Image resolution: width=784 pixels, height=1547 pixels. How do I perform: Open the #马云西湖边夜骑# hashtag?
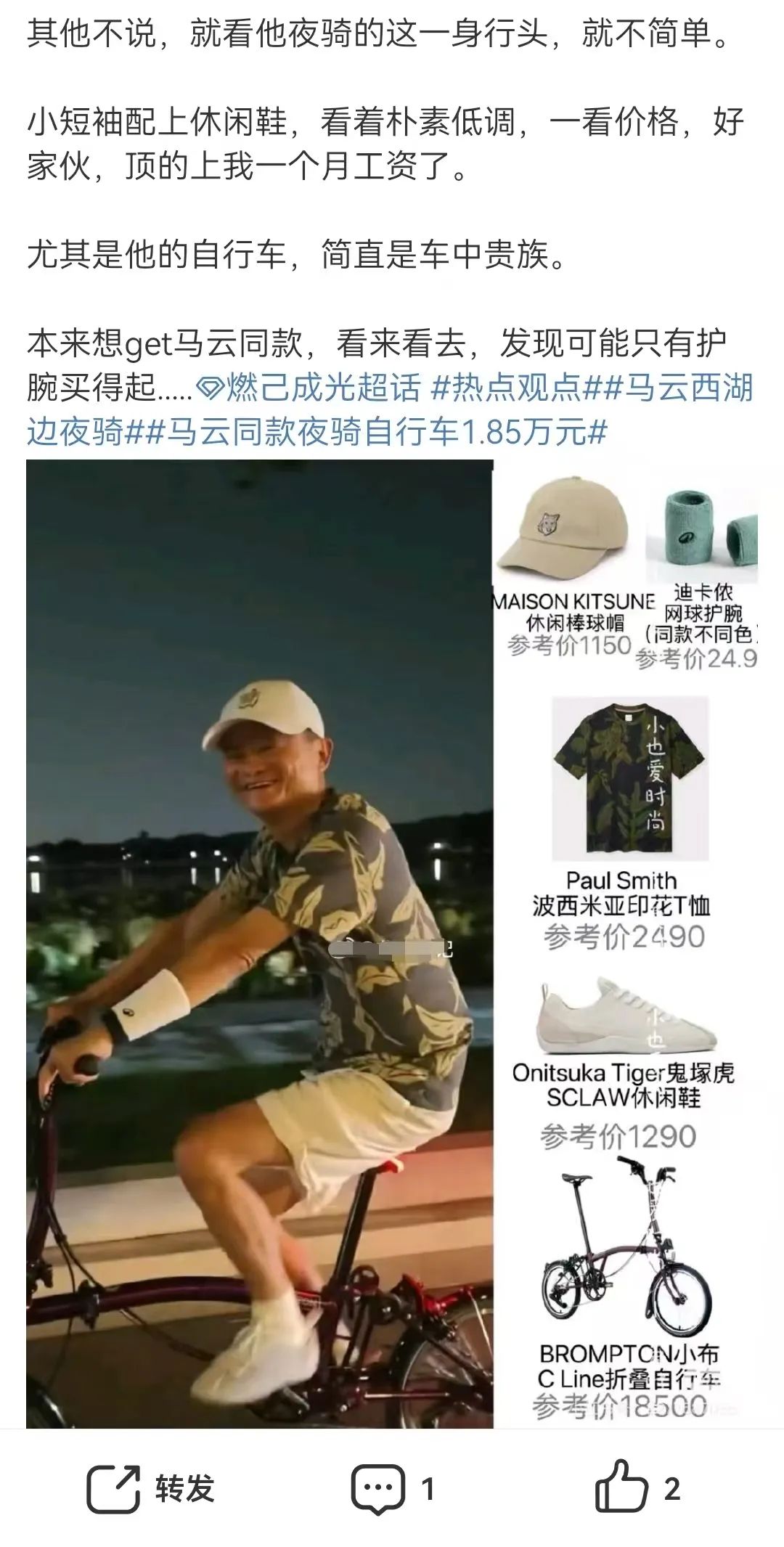pos(682,388)
